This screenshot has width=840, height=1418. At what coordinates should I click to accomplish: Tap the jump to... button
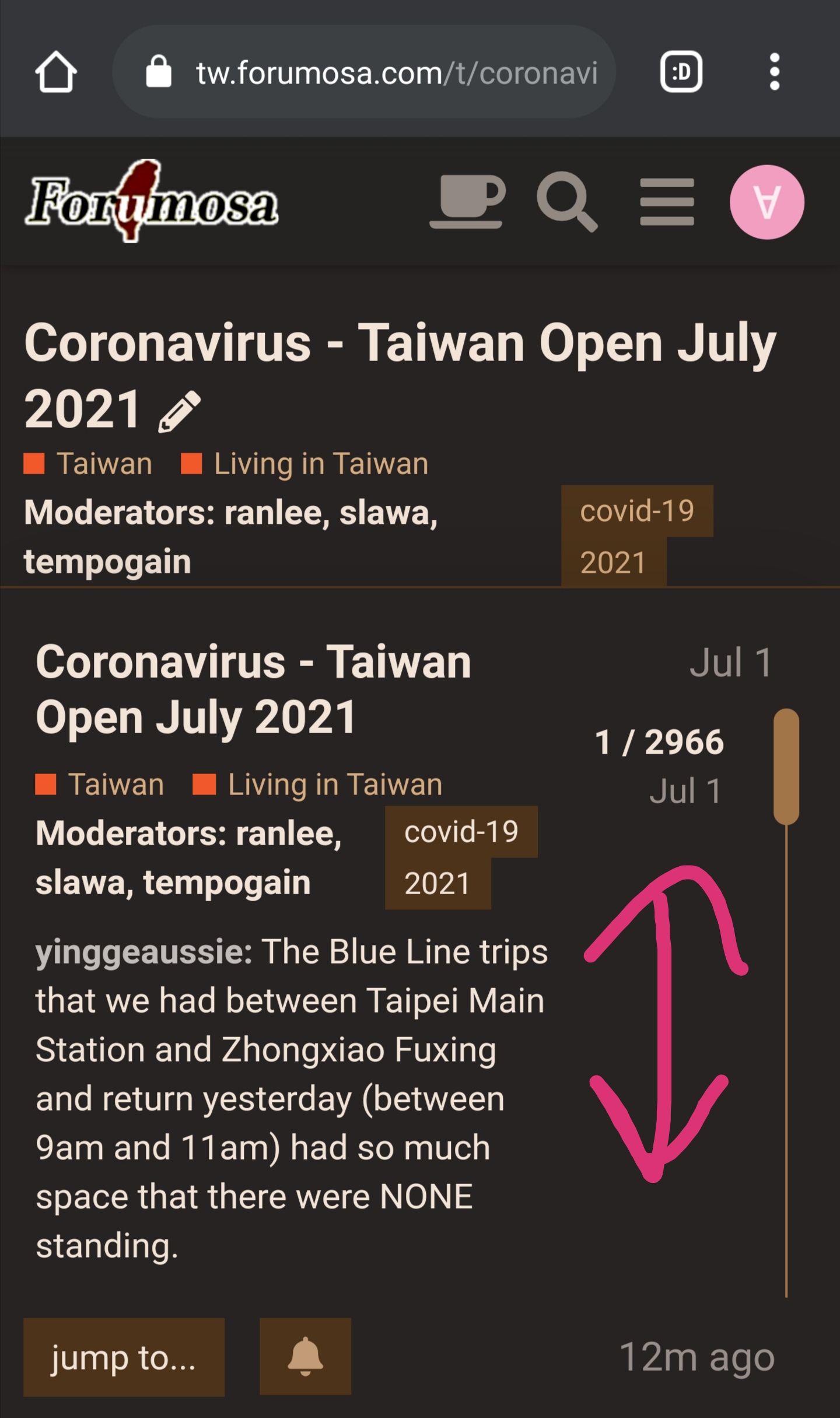(x=124, y=1357)
